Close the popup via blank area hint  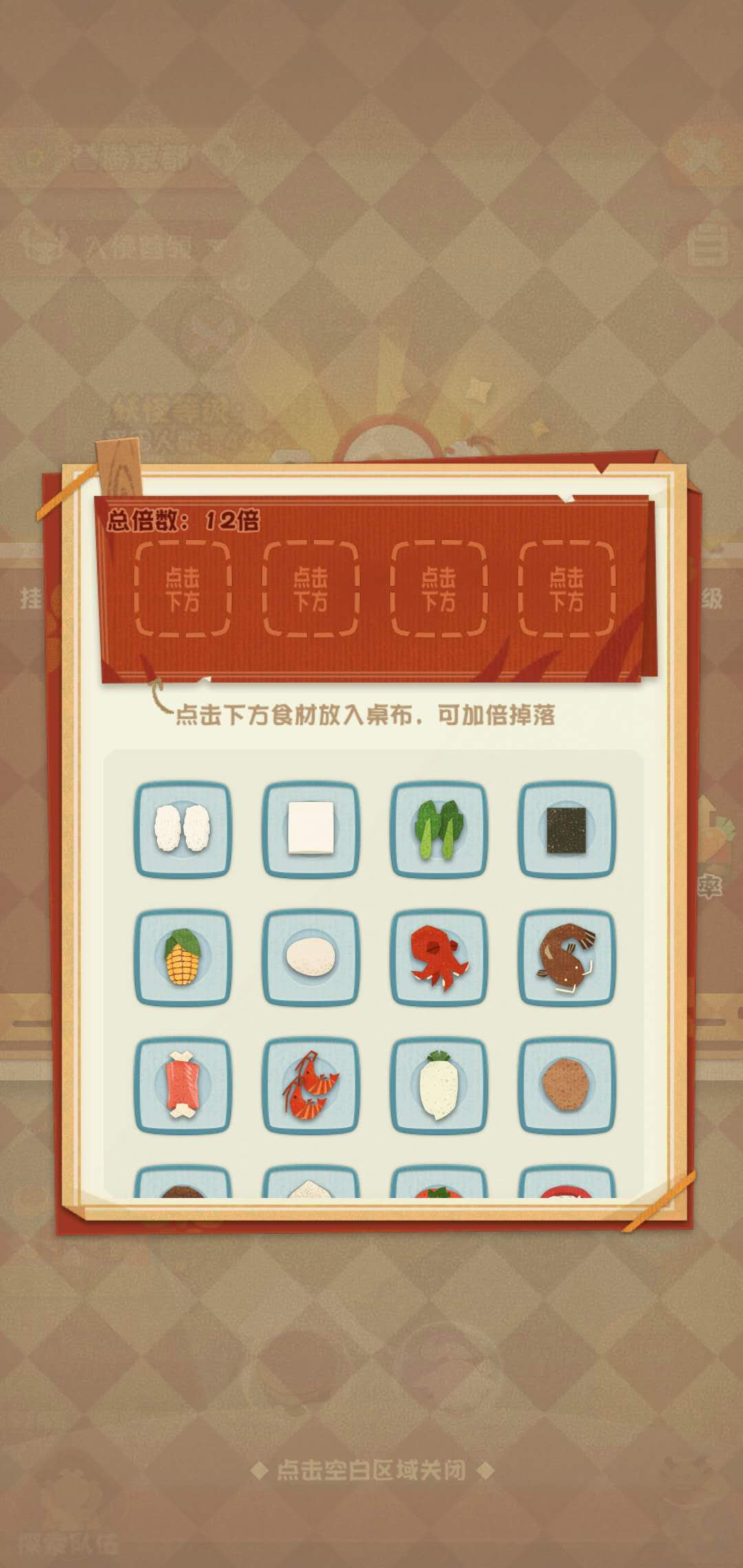click(371, 1470)
